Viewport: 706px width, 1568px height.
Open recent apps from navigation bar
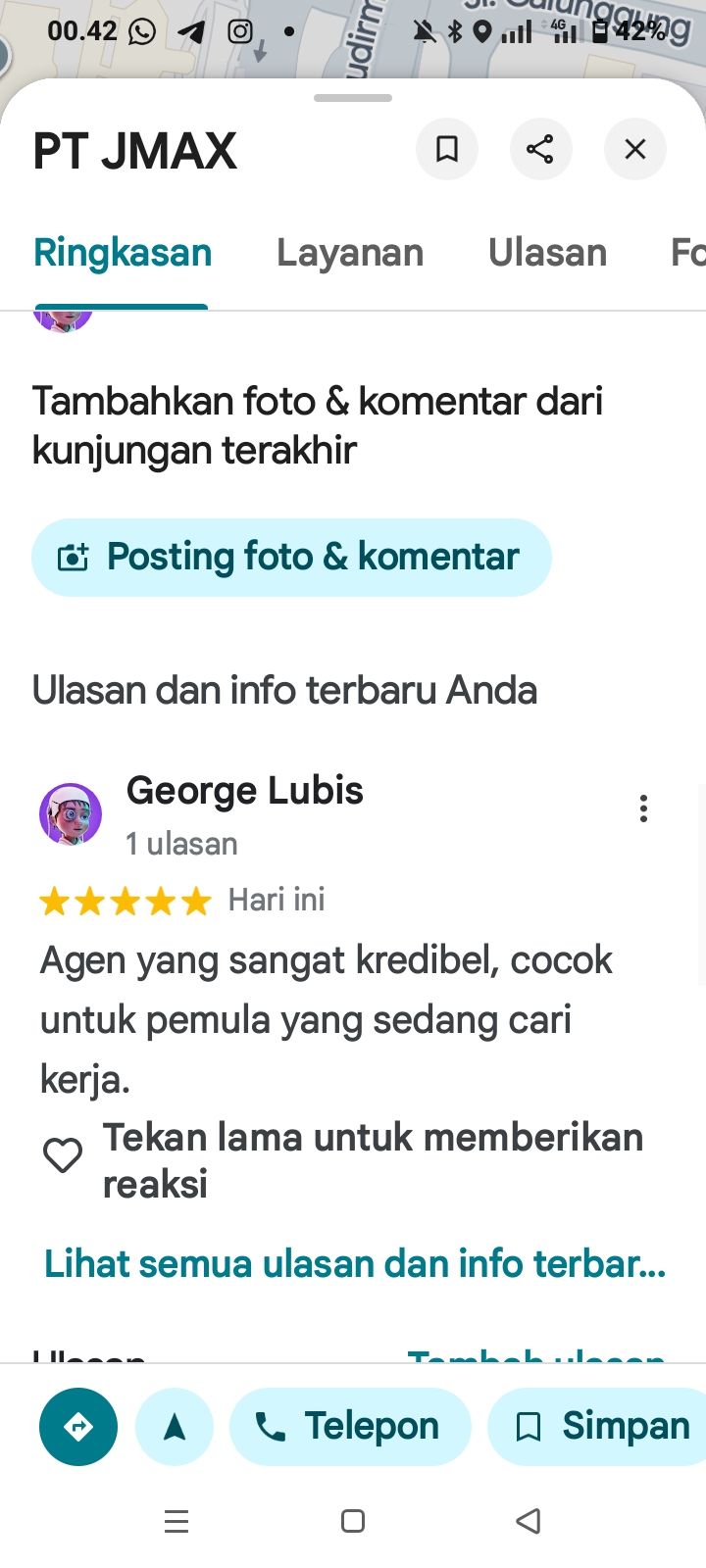point(176,1521)
